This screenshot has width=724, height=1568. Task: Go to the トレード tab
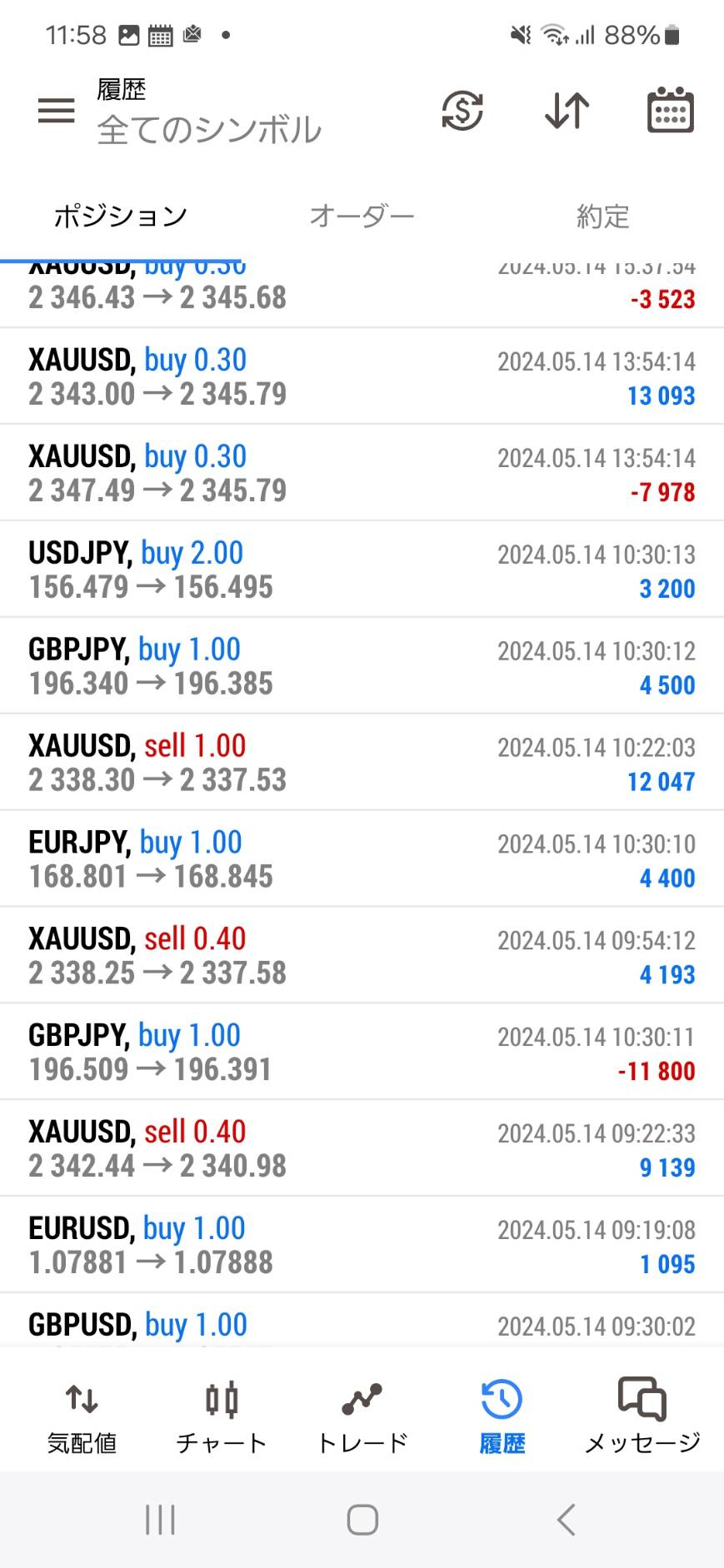point(362,1417)
